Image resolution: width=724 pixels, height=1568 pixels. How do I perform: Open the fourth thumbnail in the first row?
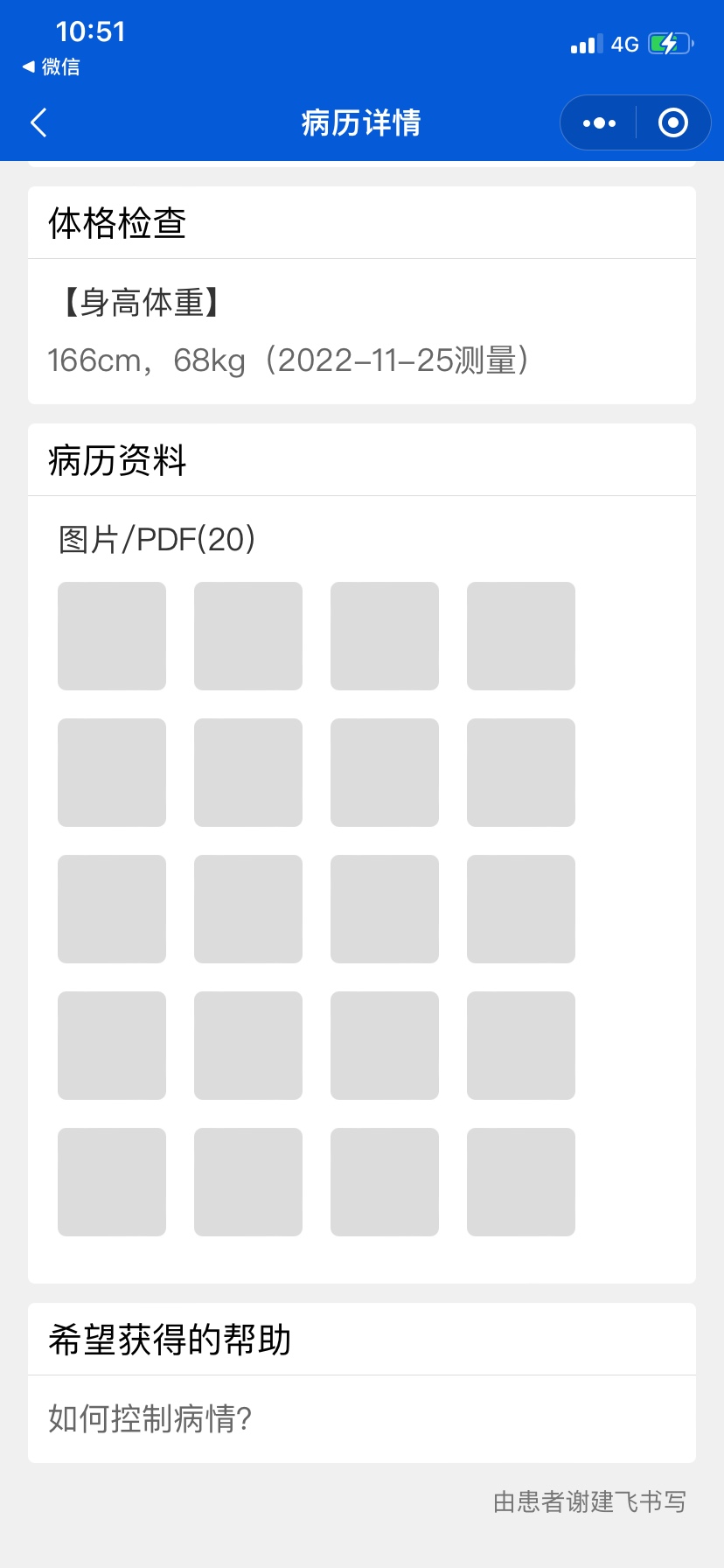tap(521, 636)
